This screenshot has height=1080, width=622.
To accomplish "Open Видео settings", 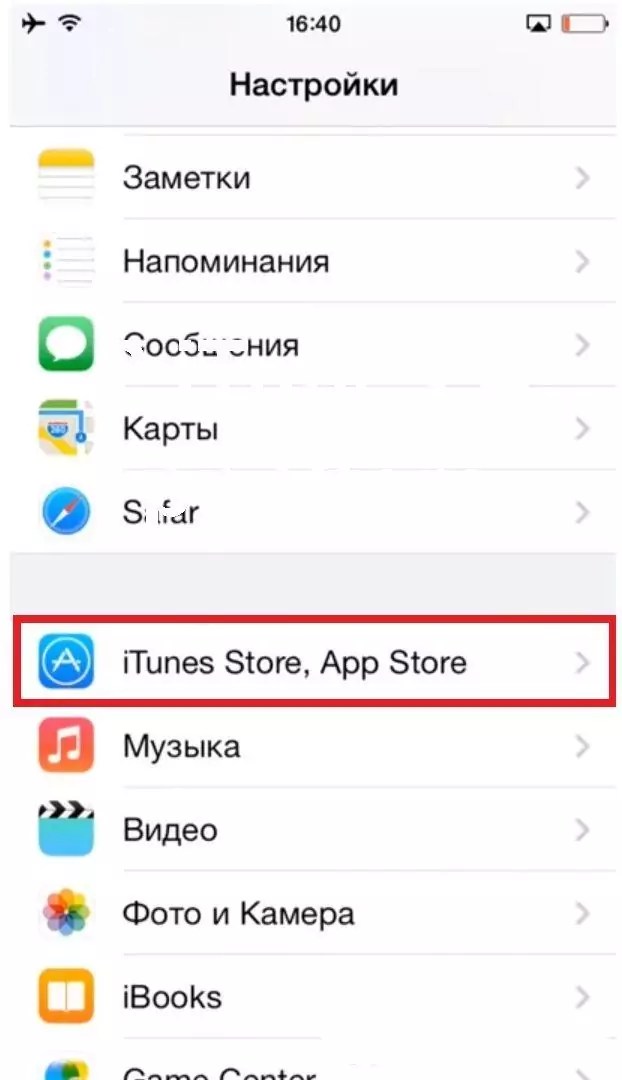I will tap(310, 830).
